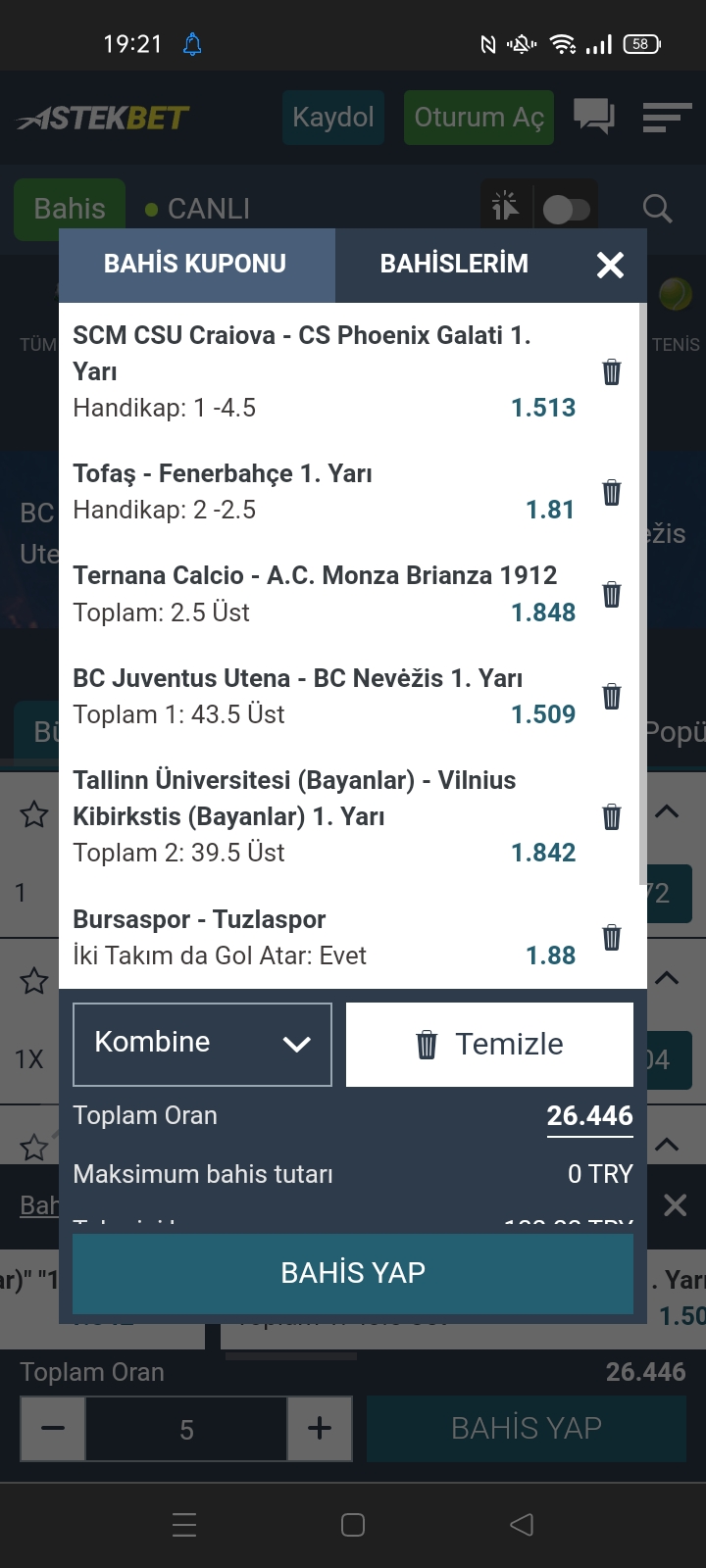Tap the Kaydol register button
Screen dimensions: 706x1568
pos(333,118)
